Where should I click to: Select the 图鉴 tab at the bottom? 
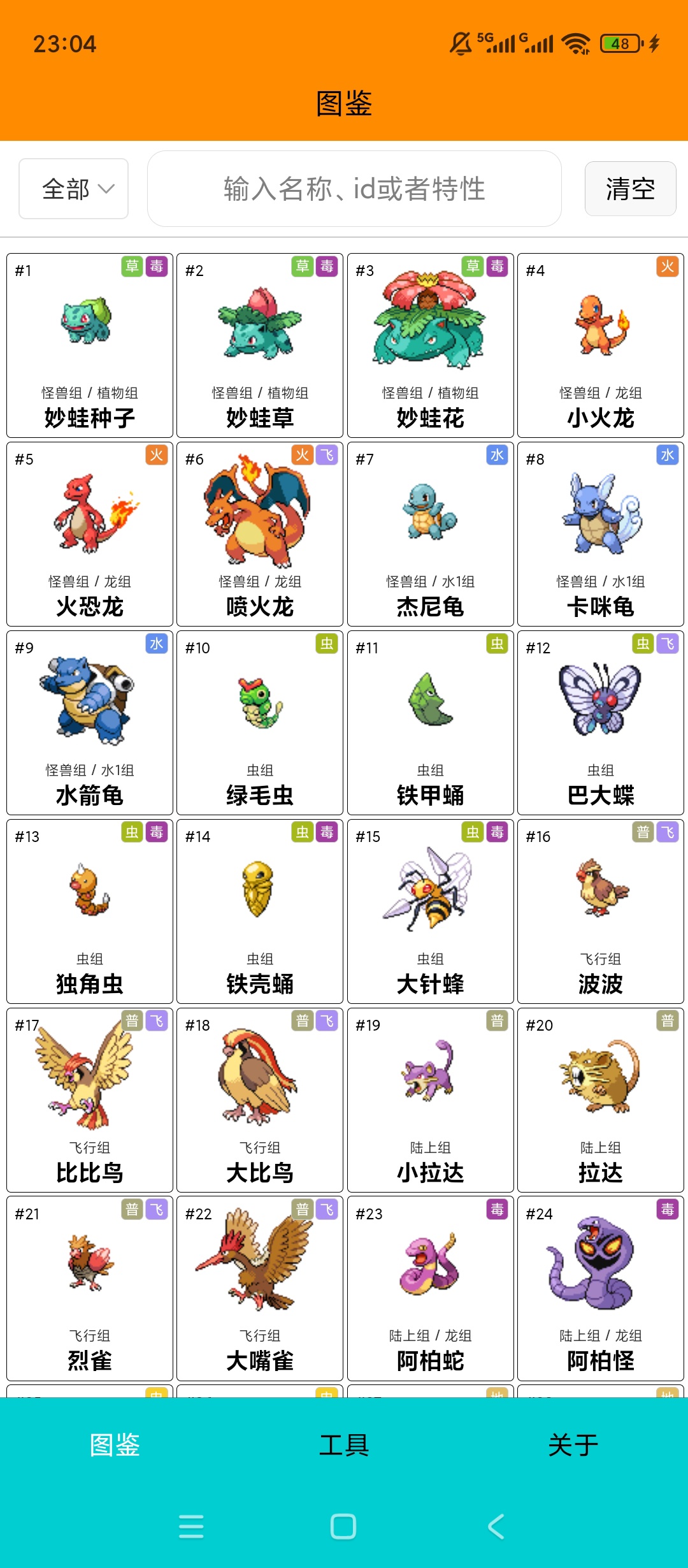coord(116,1446)
